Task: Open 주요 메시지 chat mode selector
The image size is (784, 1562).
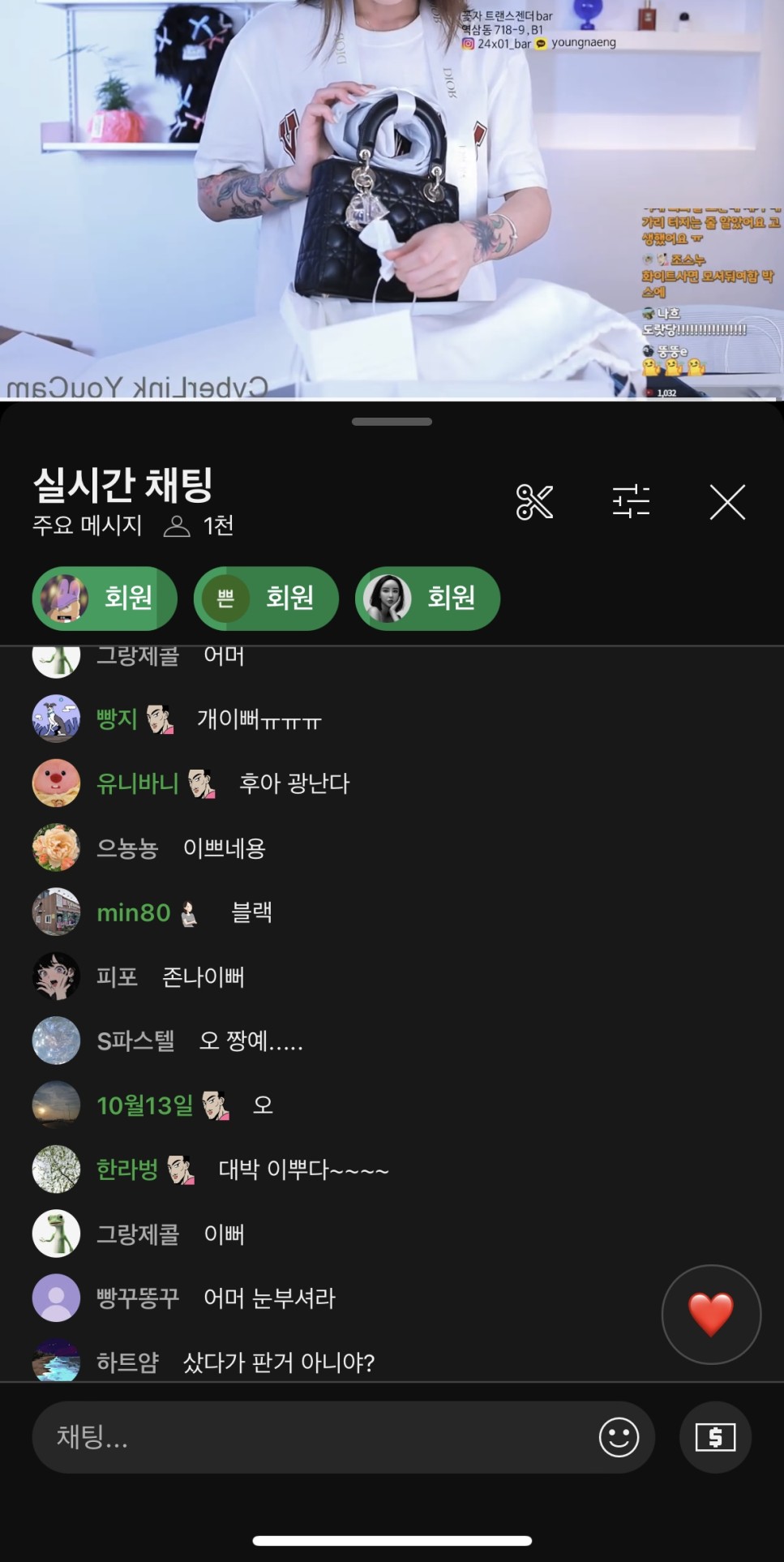Action: click(87, 526)
